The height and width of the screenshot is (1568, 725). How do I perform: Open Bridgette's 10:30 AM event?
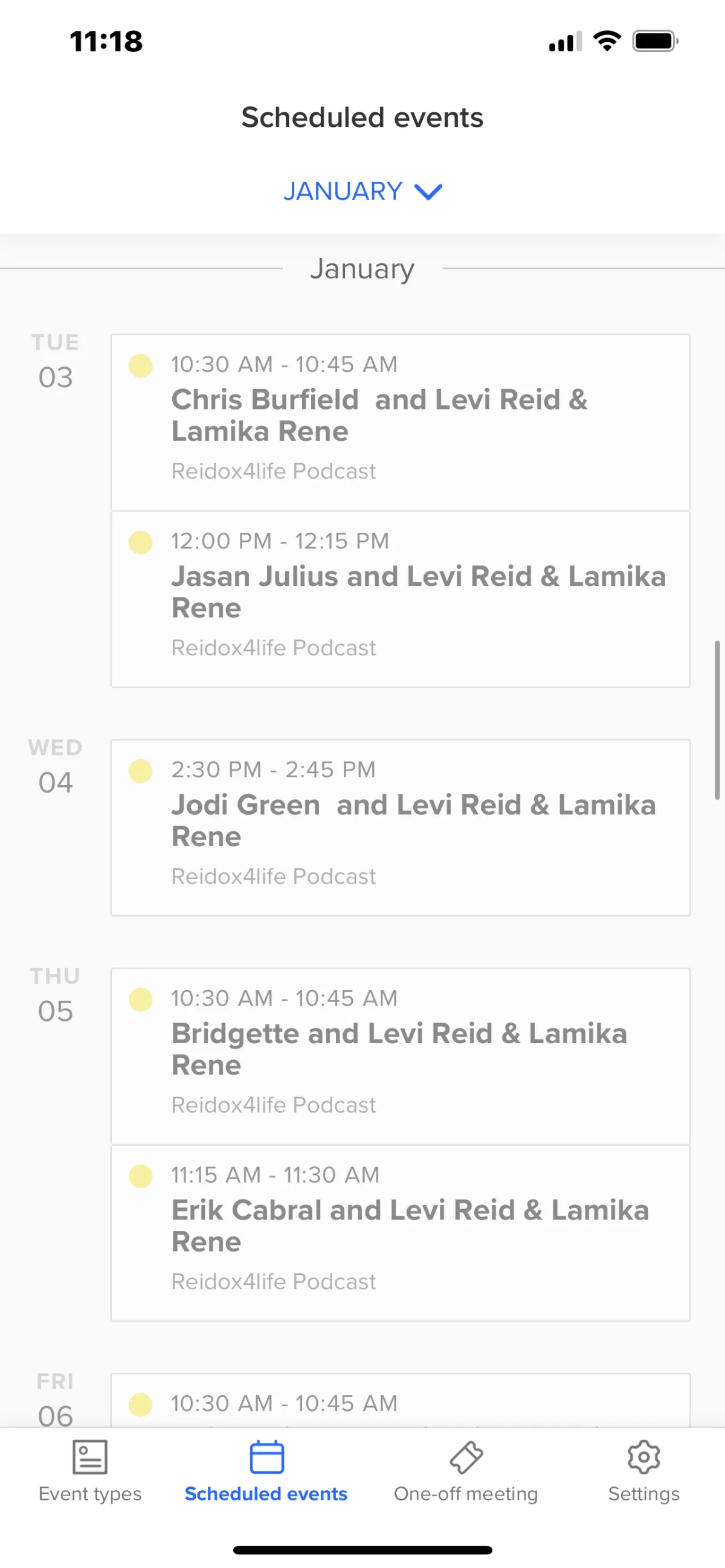coord(400,1055)
